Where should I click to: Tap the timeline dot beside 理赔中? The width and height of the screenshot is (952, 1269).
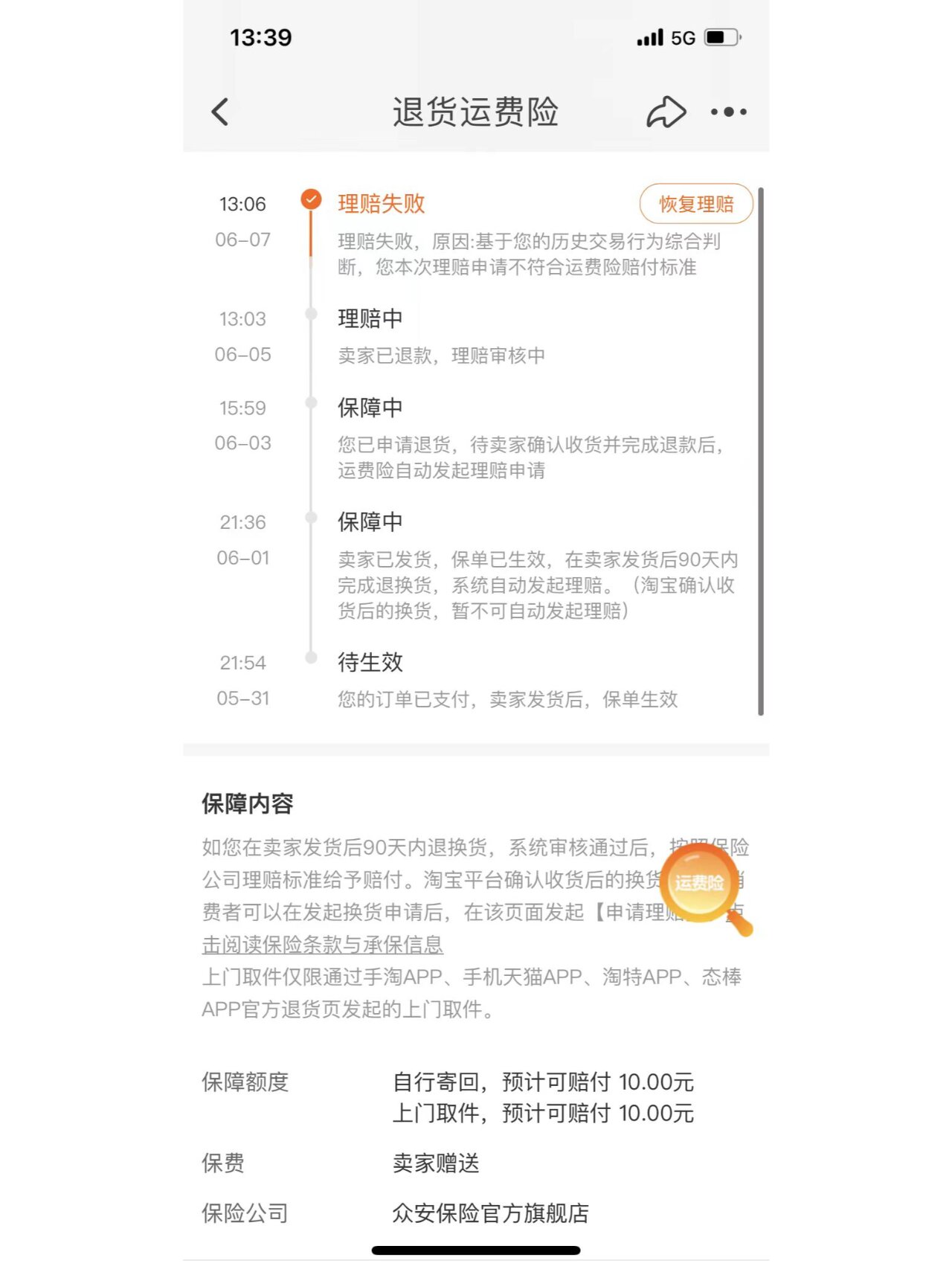pyautogui.click(x=310, y=314)
